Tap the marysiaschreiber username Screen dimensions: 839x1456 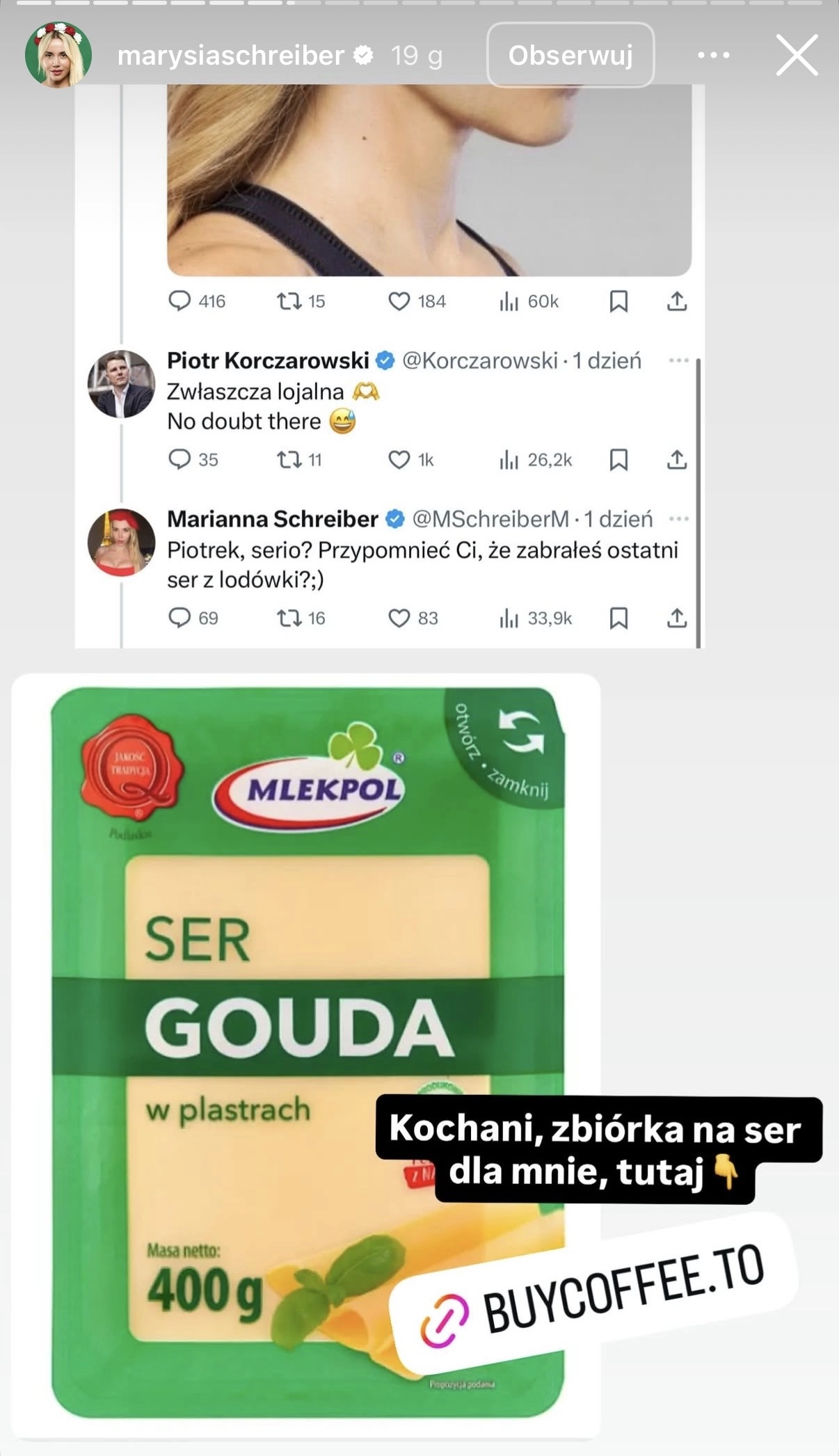230,55
